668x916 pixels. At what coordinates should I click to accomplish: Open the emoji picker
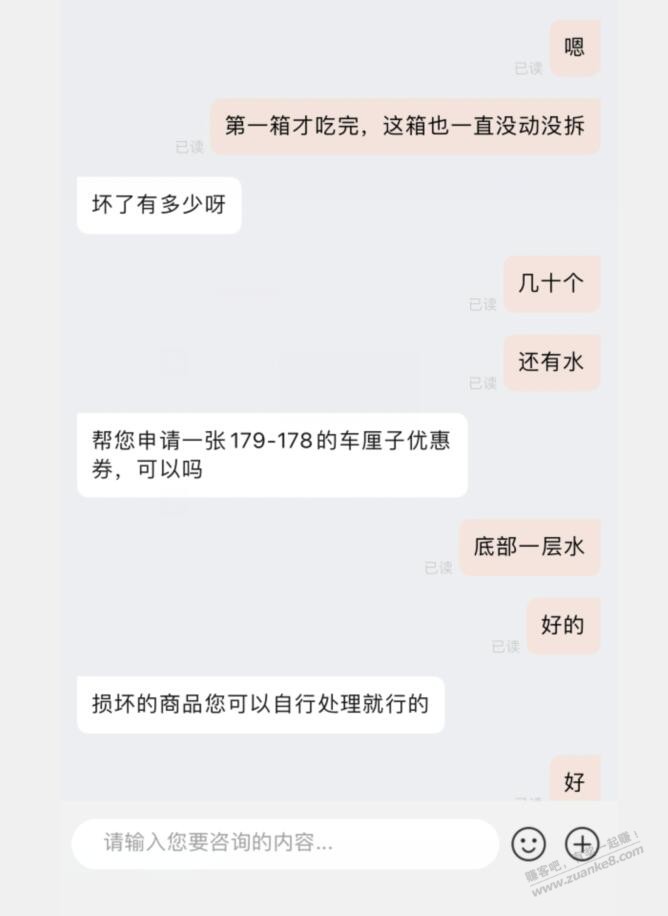pos(529,844)
